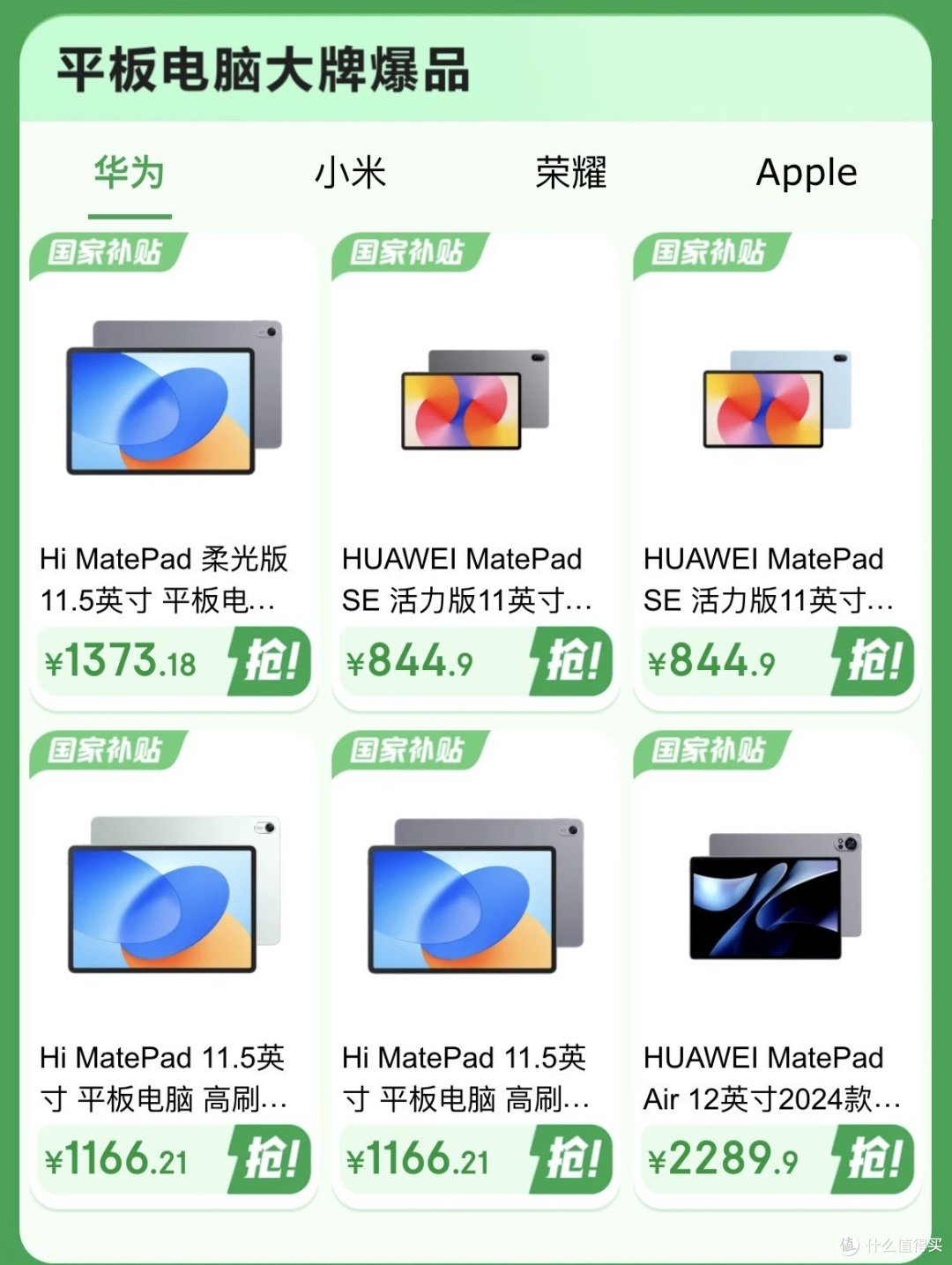Image resolution: width=952 pixels, height=1265 pixels.
Task: Select the highlighted 华为 tab
Action: (x=129, y=175)
